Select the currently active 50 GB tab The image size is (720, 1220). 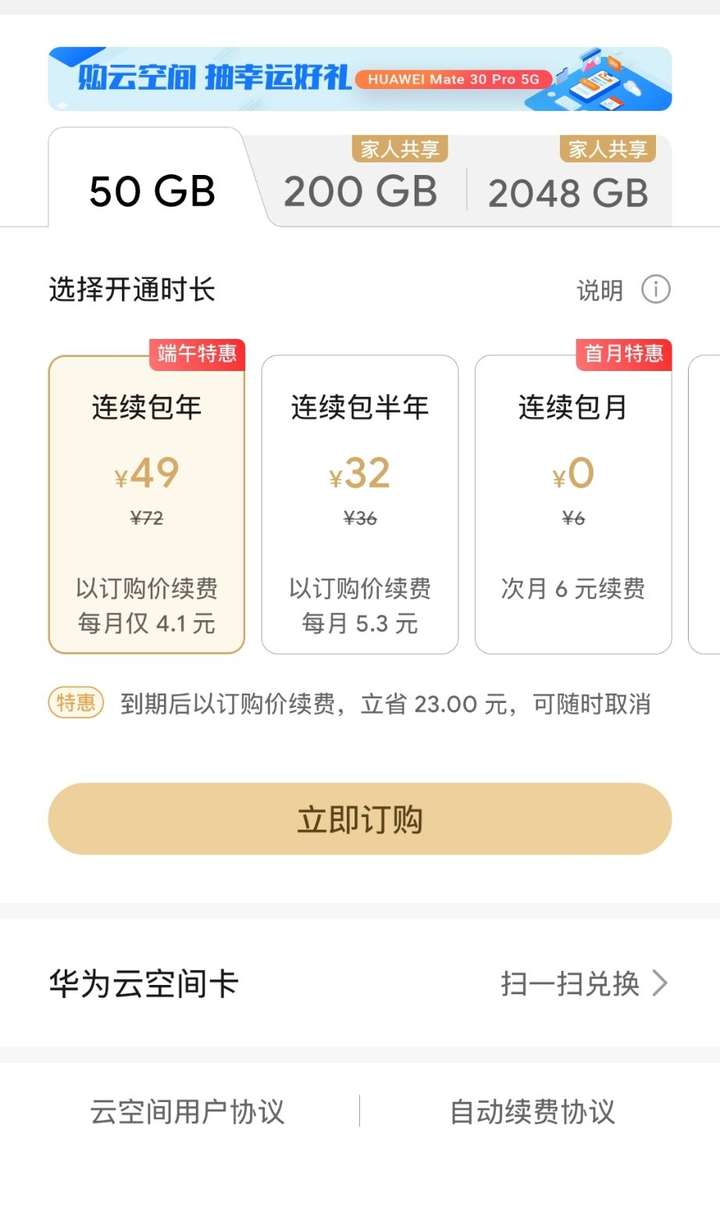152,191
